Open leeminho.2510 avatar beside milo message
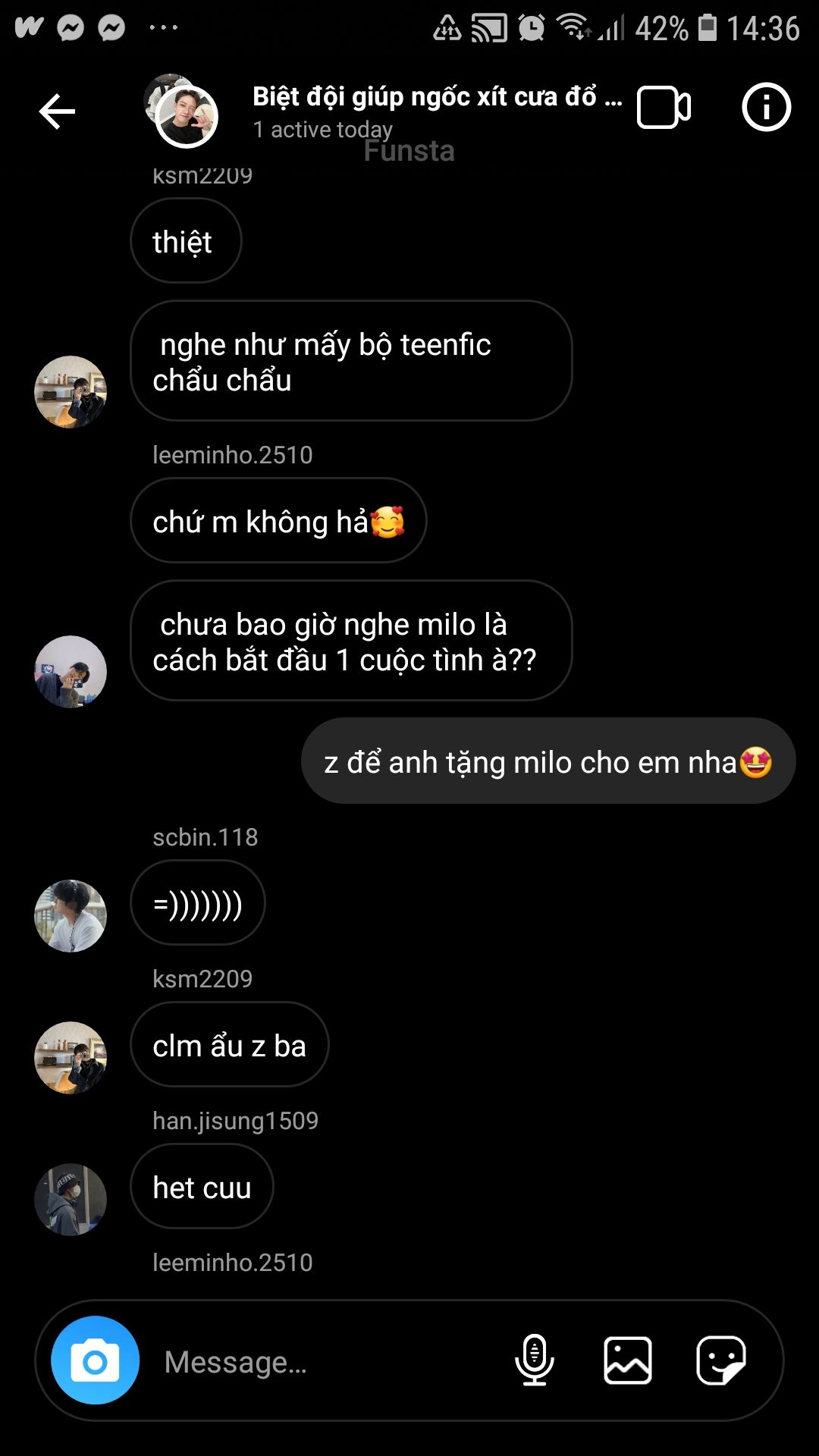Image resolution: width=819 pixels, height=1456 pixels. pyautogui.click(x=71, y=672)
